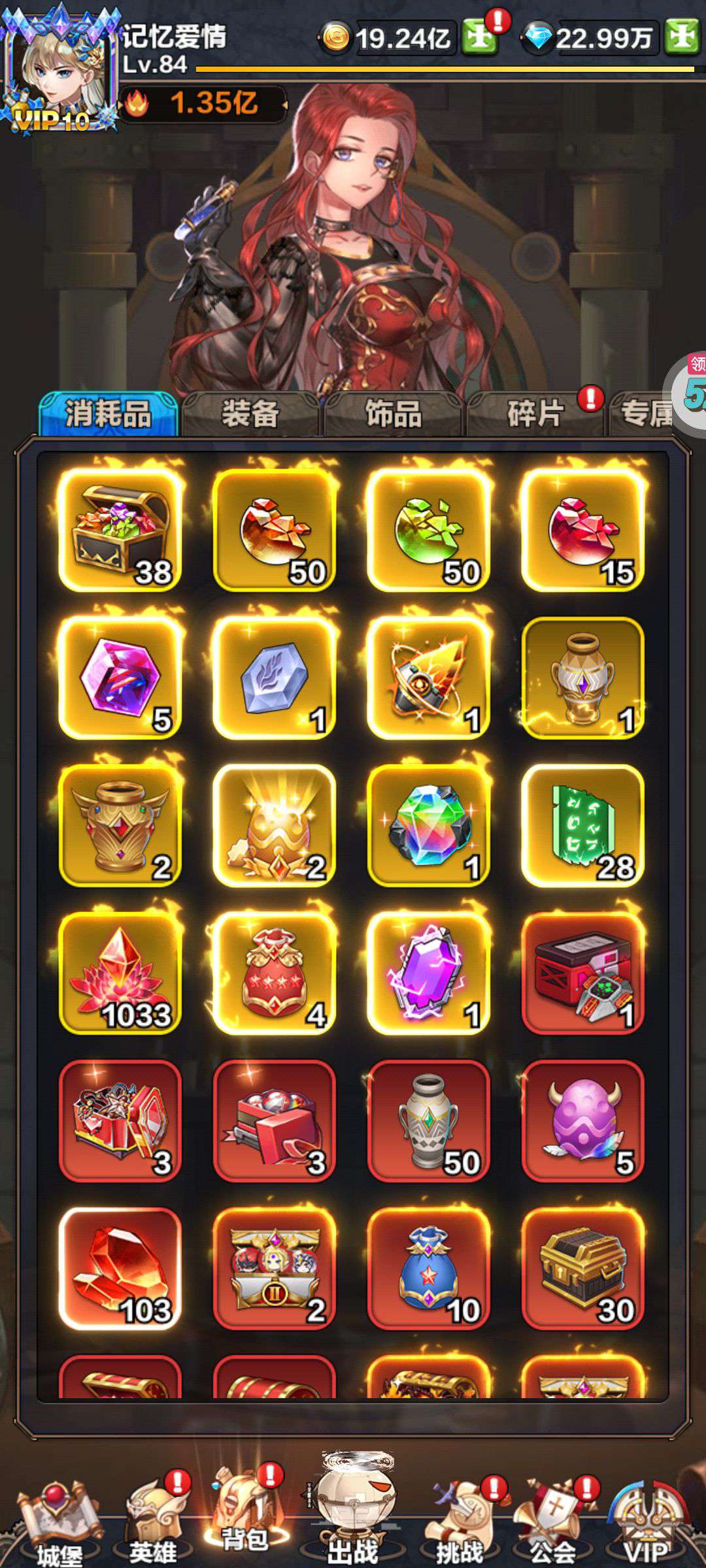Viewport: 706px width, 1568px height.
Task: Select the red crystal item with 103
Action: [x=120, y=1269]
